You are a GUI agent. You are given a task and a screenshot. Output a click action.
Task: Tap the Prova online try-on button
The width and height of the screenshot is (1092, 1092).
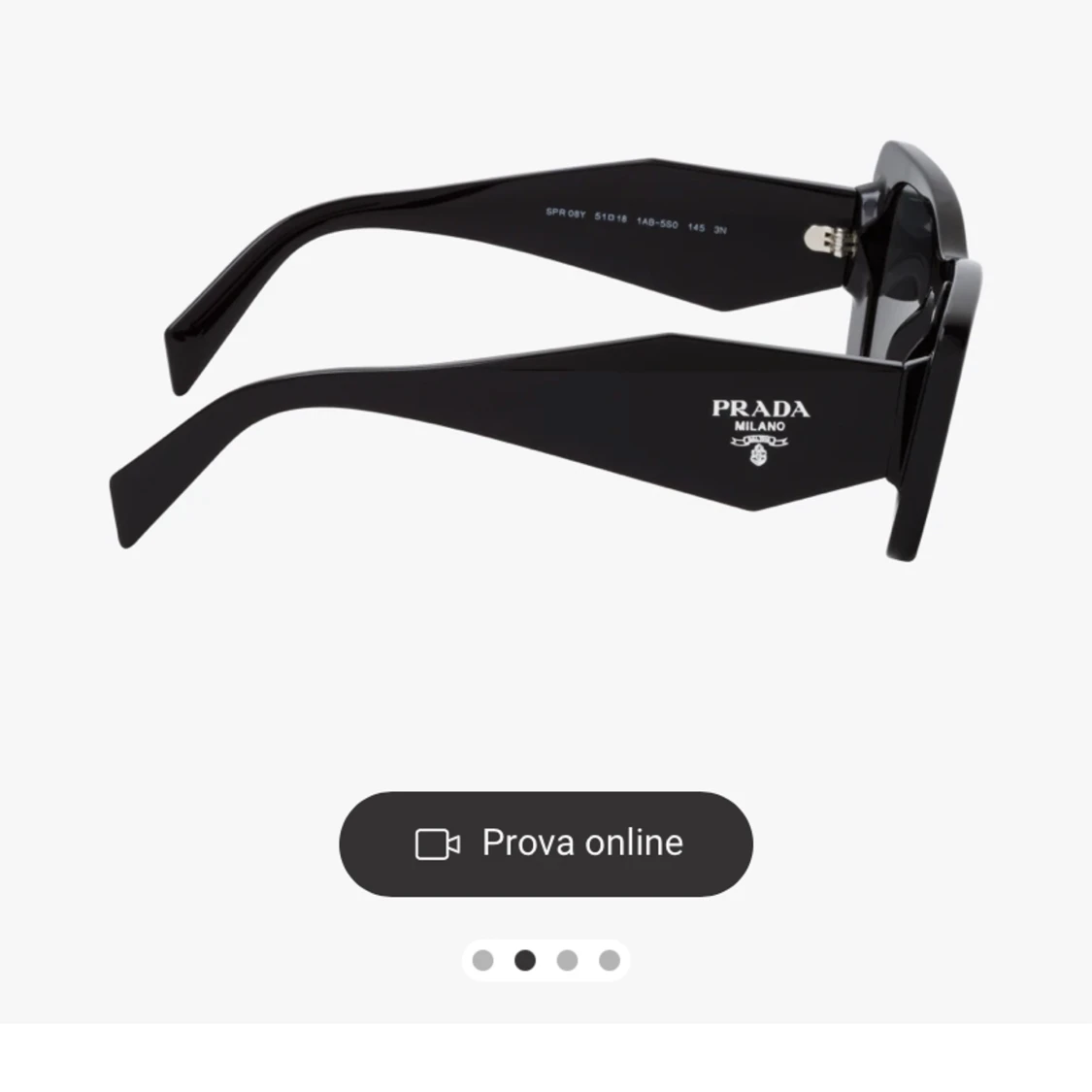546,844
